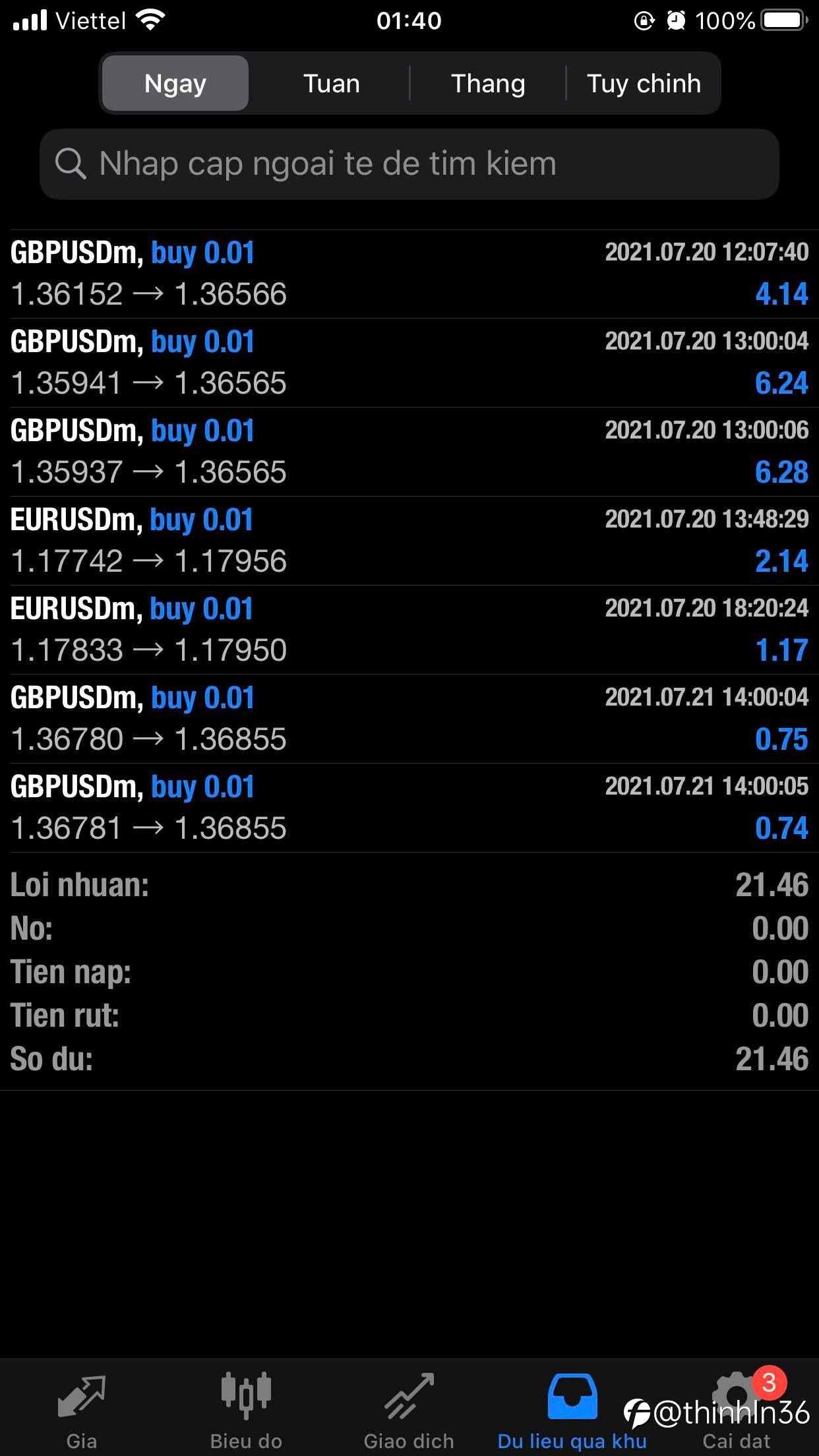This screenshot has height=1456, width=819.
Task: View the GBPUSDm trade with profit 6.28
Action: point(409,452)
